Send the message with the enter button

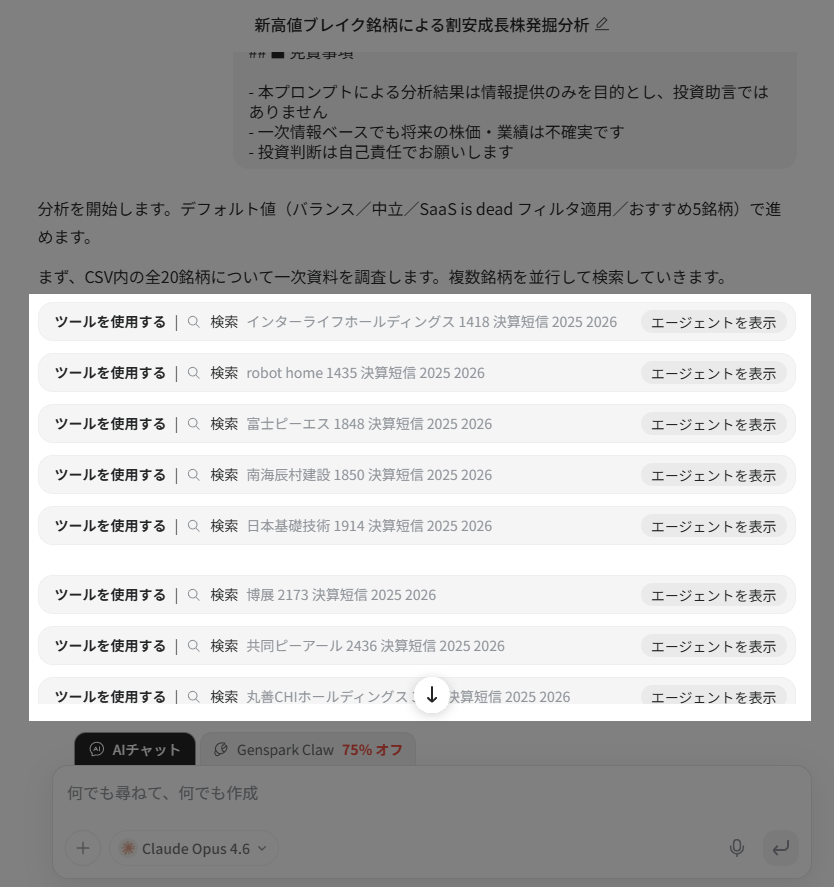[x=780, y=848]
